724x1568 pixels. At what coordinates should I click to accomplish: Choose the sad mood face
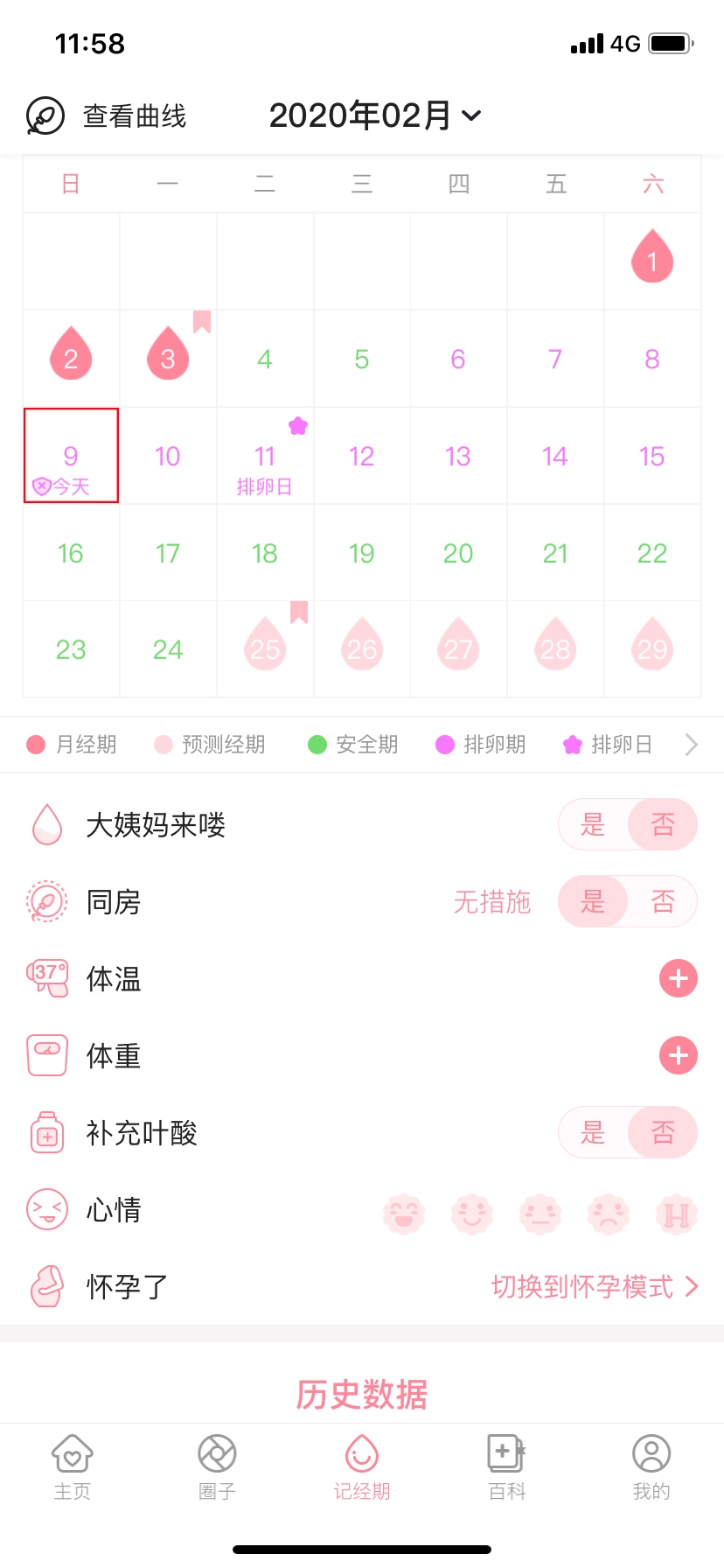click(x=609, y=1214)
